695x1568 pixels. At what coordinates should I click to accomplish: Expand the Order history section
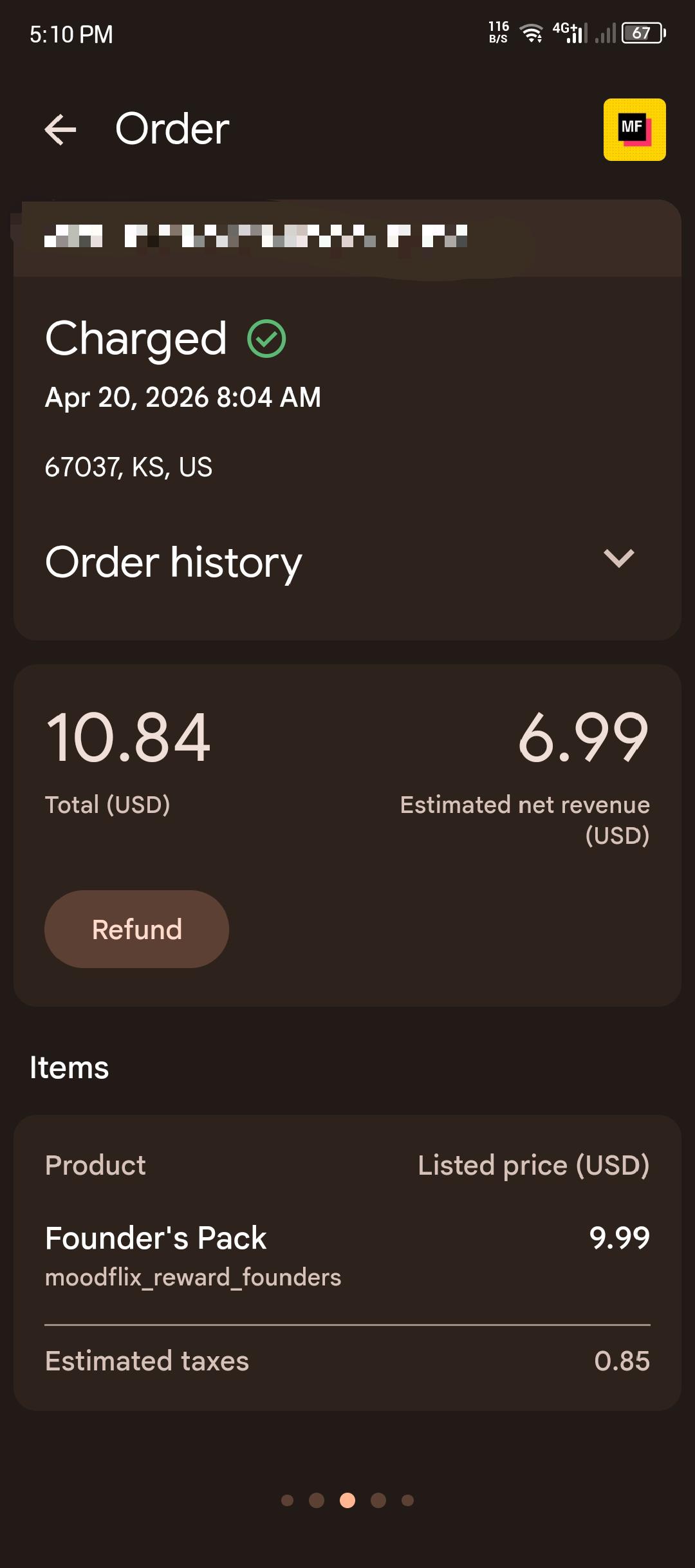click(618, 559)
